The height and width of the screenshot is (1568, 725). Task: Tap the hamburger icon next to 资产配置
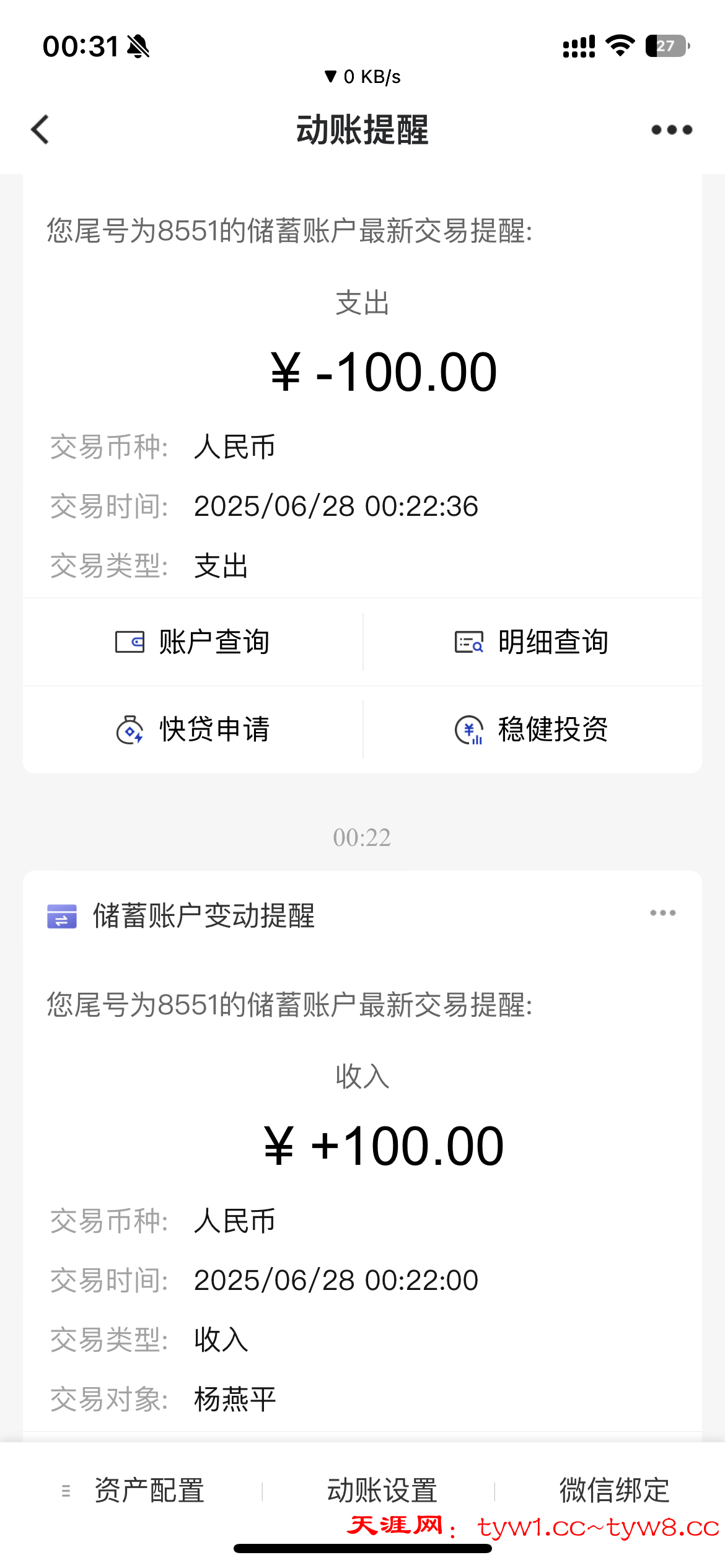point(66,1492)
